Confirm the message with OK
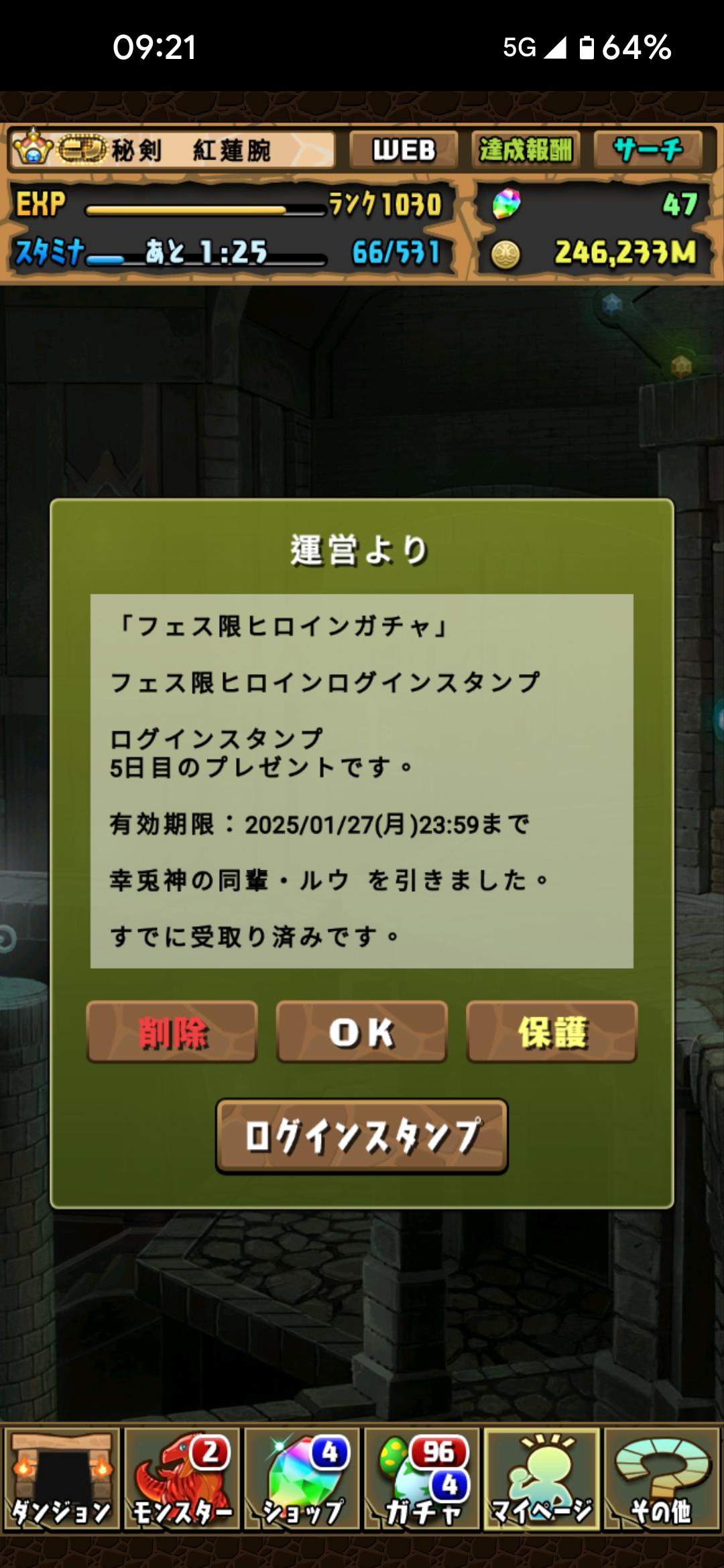 coord(362,1032)
